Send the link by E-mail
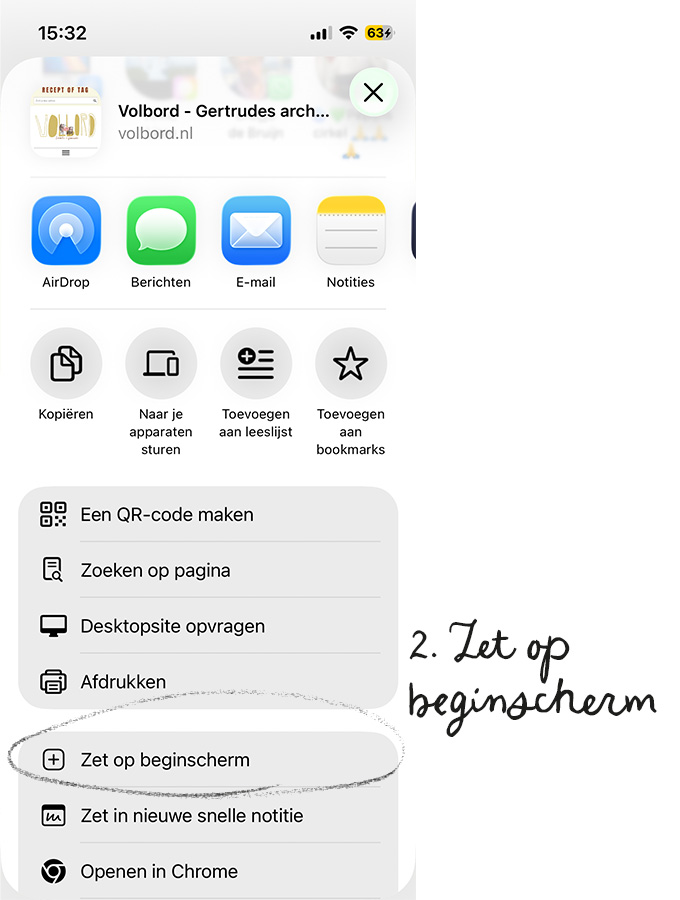The height and width of the screenshot is (900, 680). pyautogui.click(x=256, y=231)
